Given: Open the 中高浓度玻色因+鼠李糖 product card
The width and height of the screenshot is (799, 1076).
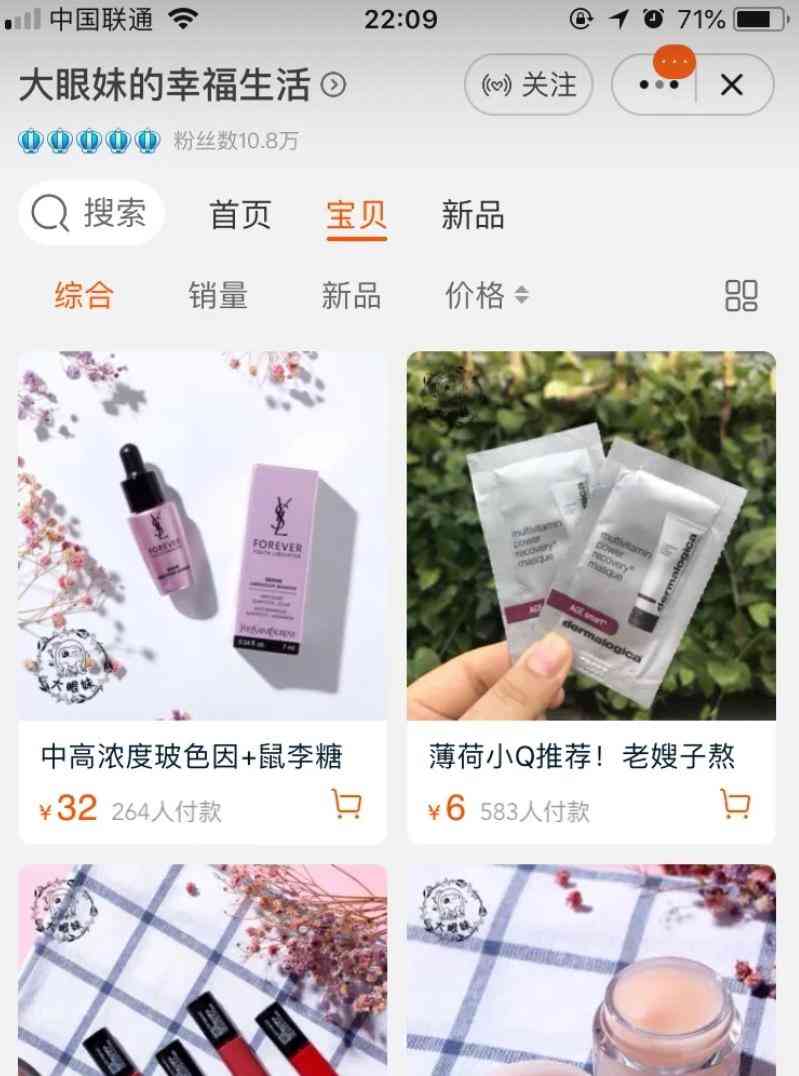Looking at the screenshot, I should click(x=202, y=560).
